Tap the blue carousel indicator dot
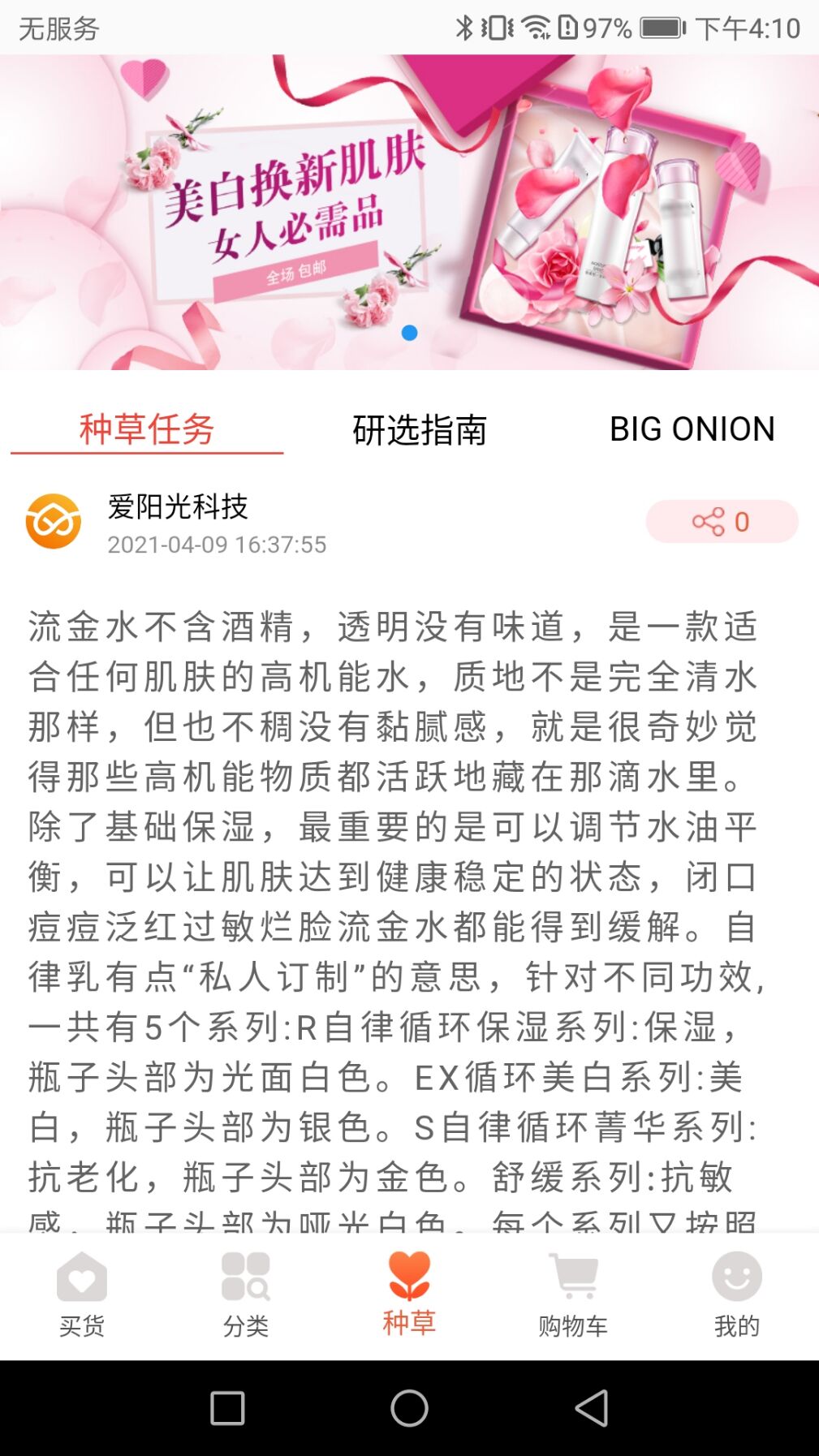Image resolution: width=819 pixels, height=1456 pixels. 411,331
